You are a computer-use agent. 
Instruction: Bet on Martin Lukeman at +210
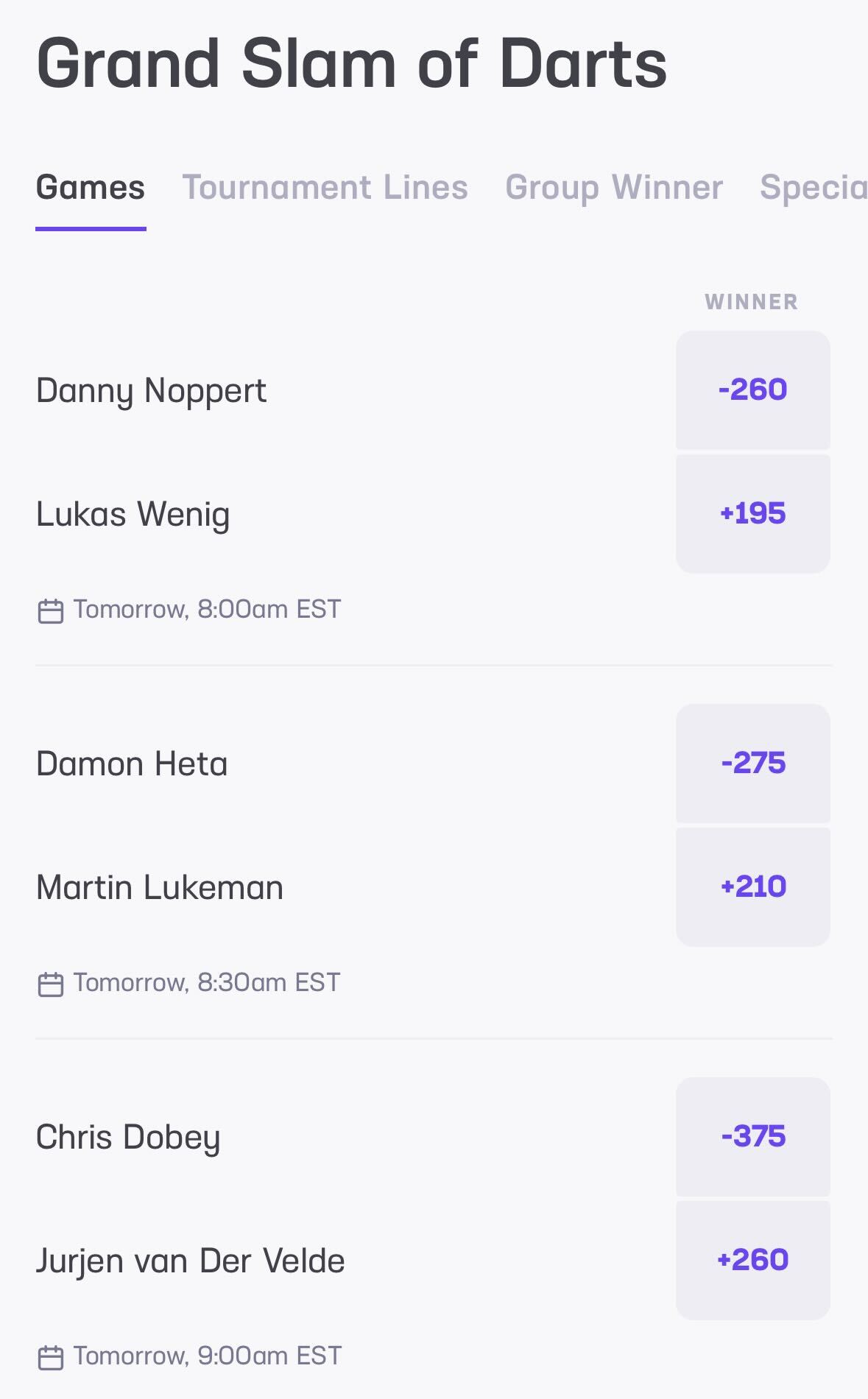[752, 887]
